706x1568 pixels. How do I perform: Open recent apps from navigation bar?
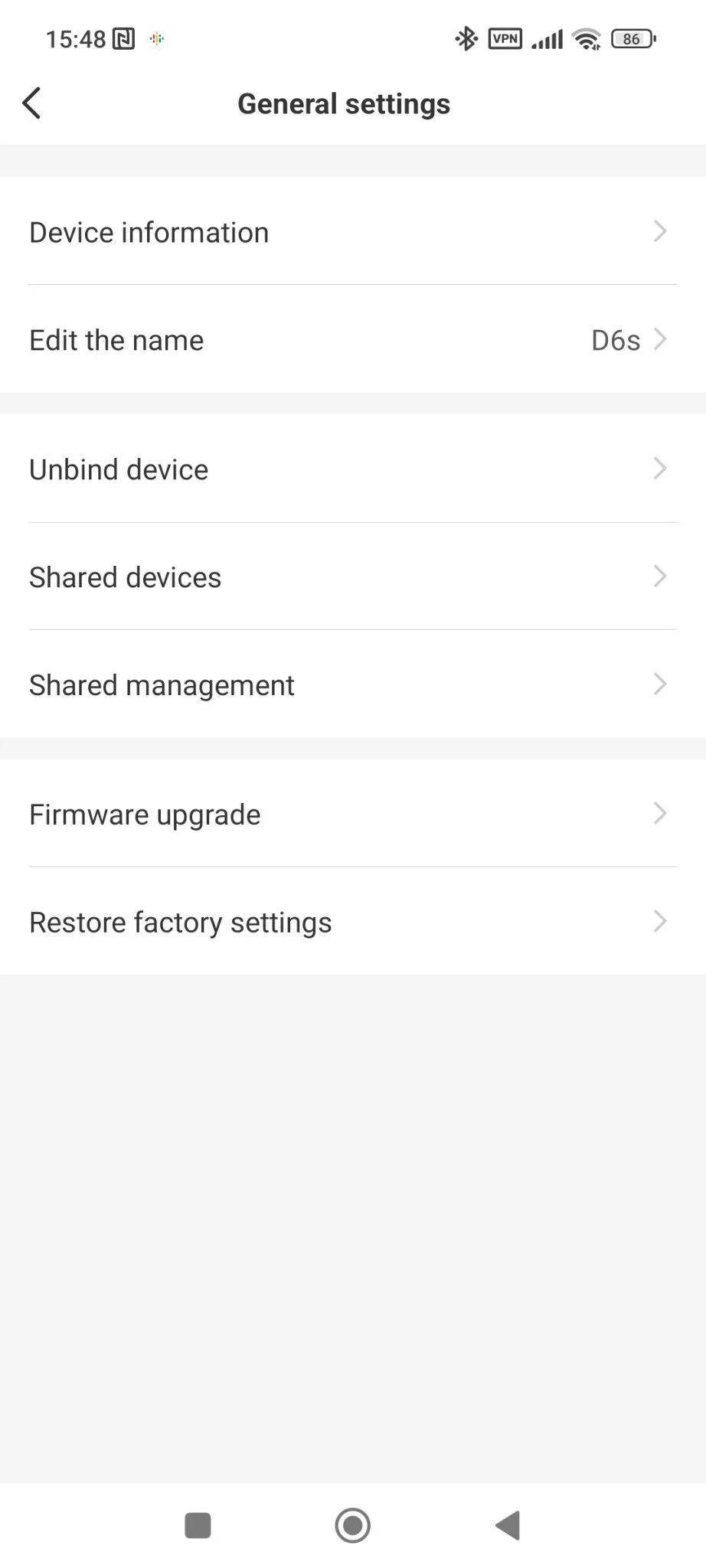point(198,1525)
